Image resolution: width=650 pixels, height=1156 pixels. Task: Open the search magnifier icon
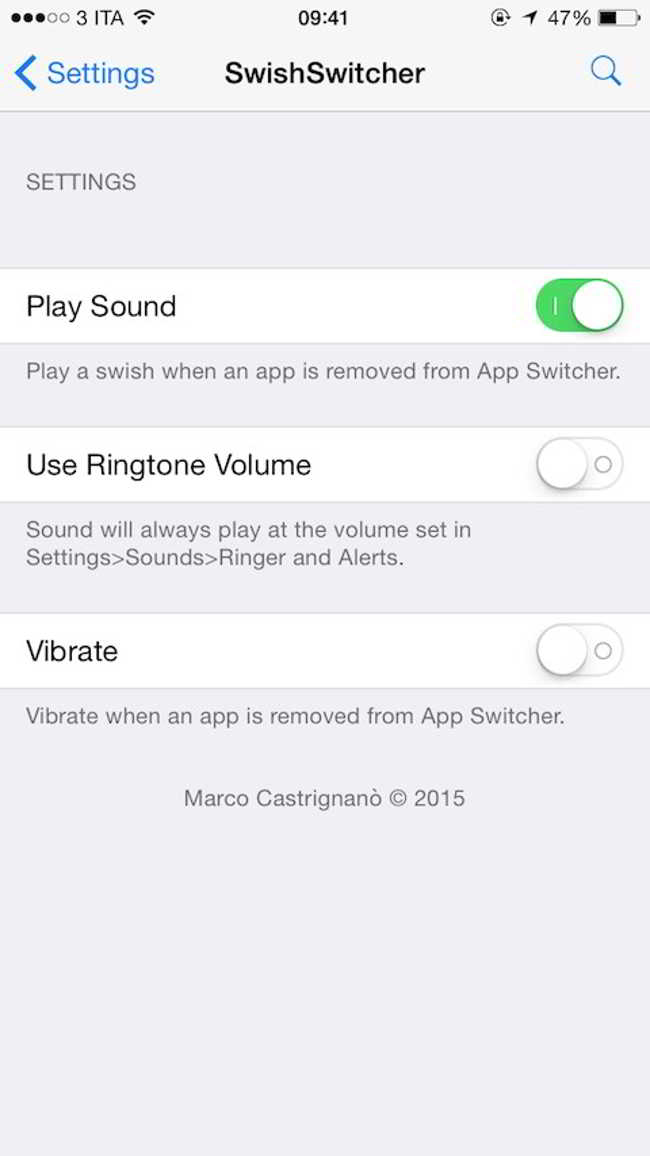[606, 71]
